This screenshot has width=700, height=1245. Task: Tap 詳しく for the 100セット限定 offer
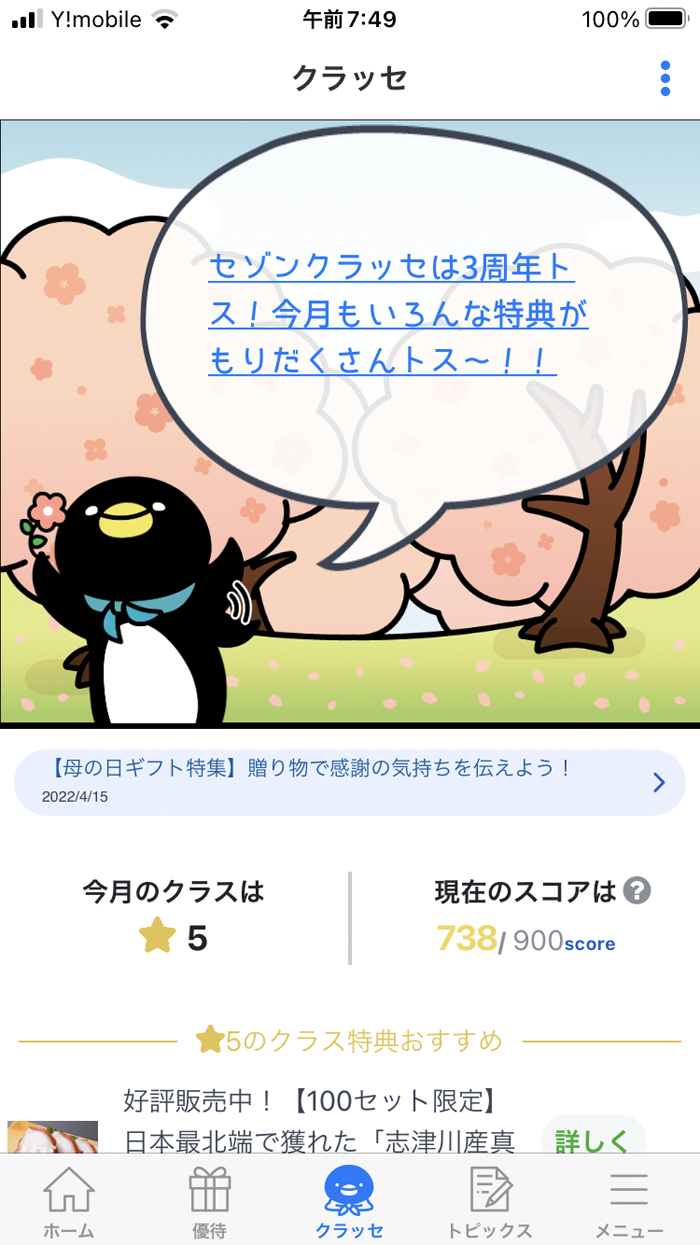pyautogui.click(x=593, y=1138)
